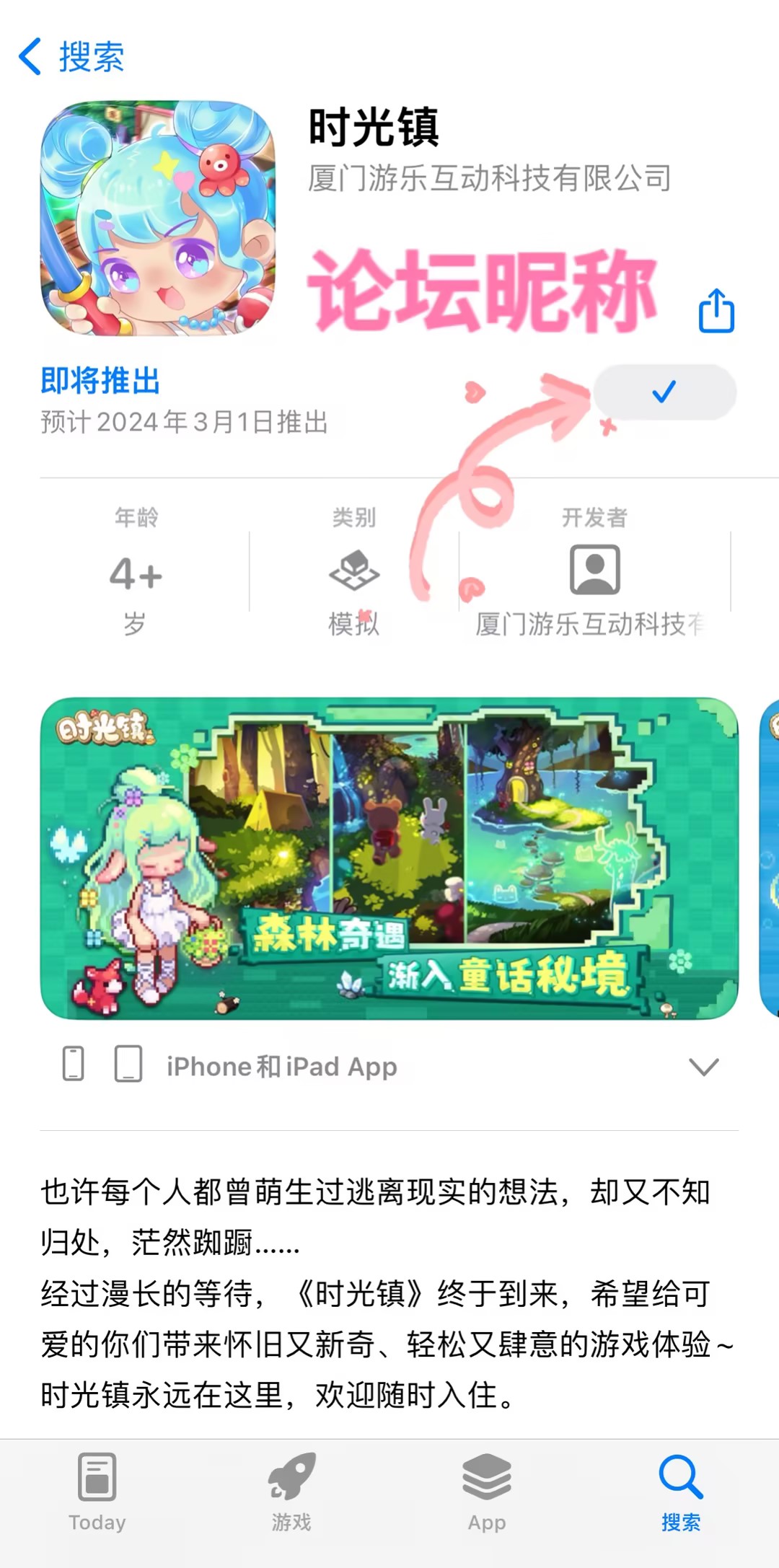
Task: Tap the pre-order checkmark button
Action: pyautogui.click(x=664, y=392)
